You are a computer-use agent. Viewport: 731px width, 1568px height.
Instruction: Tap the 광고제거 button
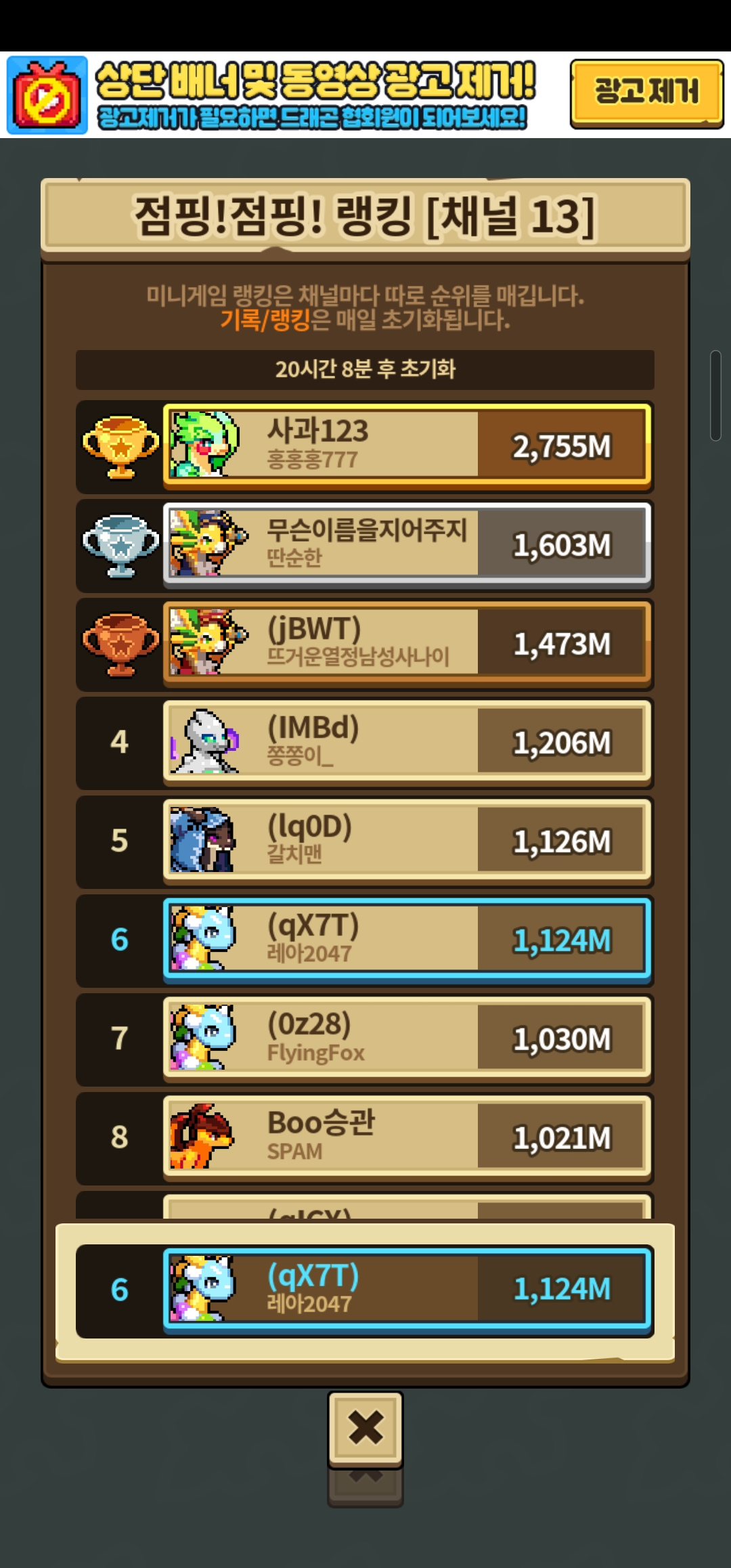pos(646,93)
